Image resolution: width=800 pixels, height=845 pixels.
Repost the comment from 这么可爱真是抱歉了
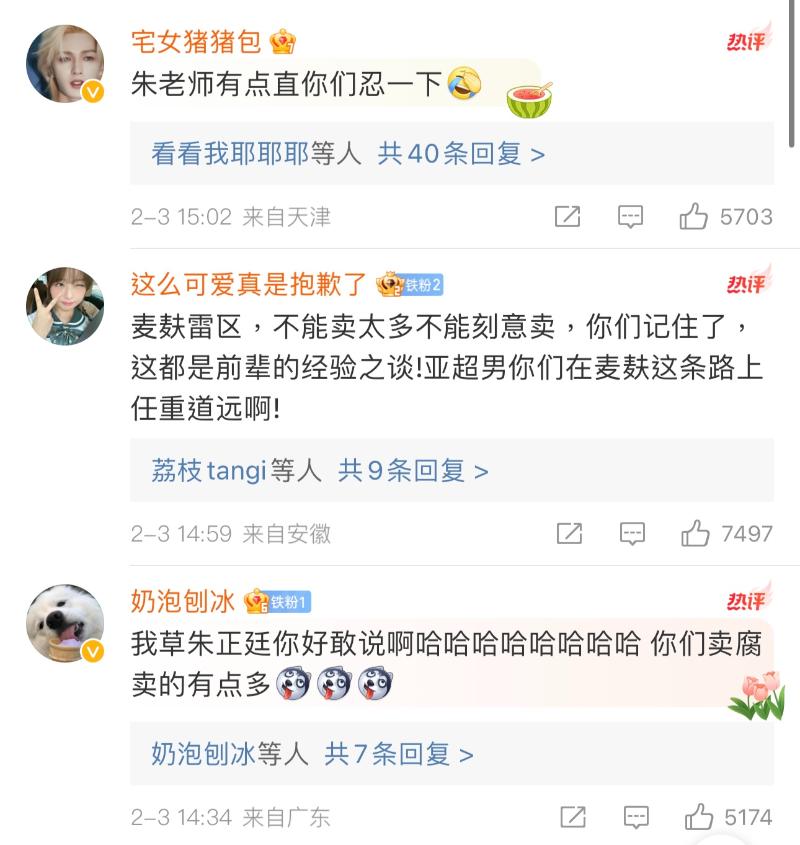point(569,533)
